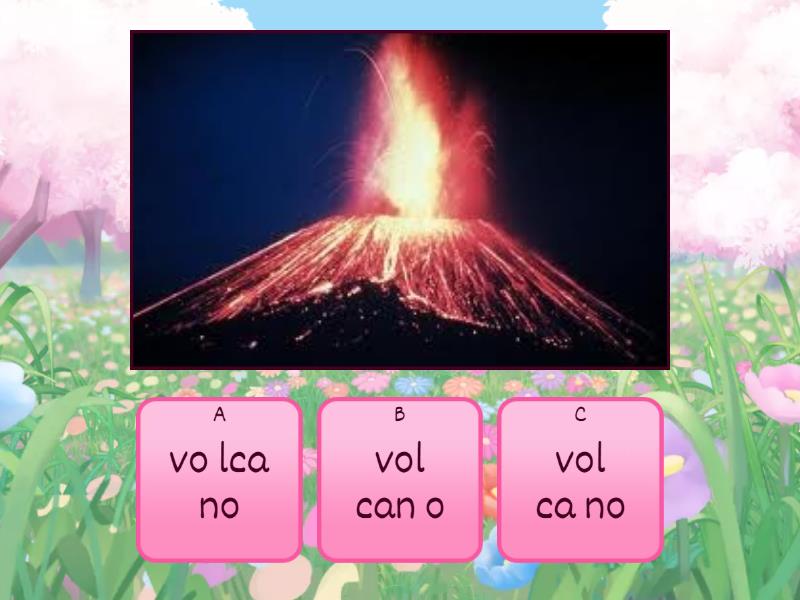Select answer A 'vo lca no'

(219, 480)
